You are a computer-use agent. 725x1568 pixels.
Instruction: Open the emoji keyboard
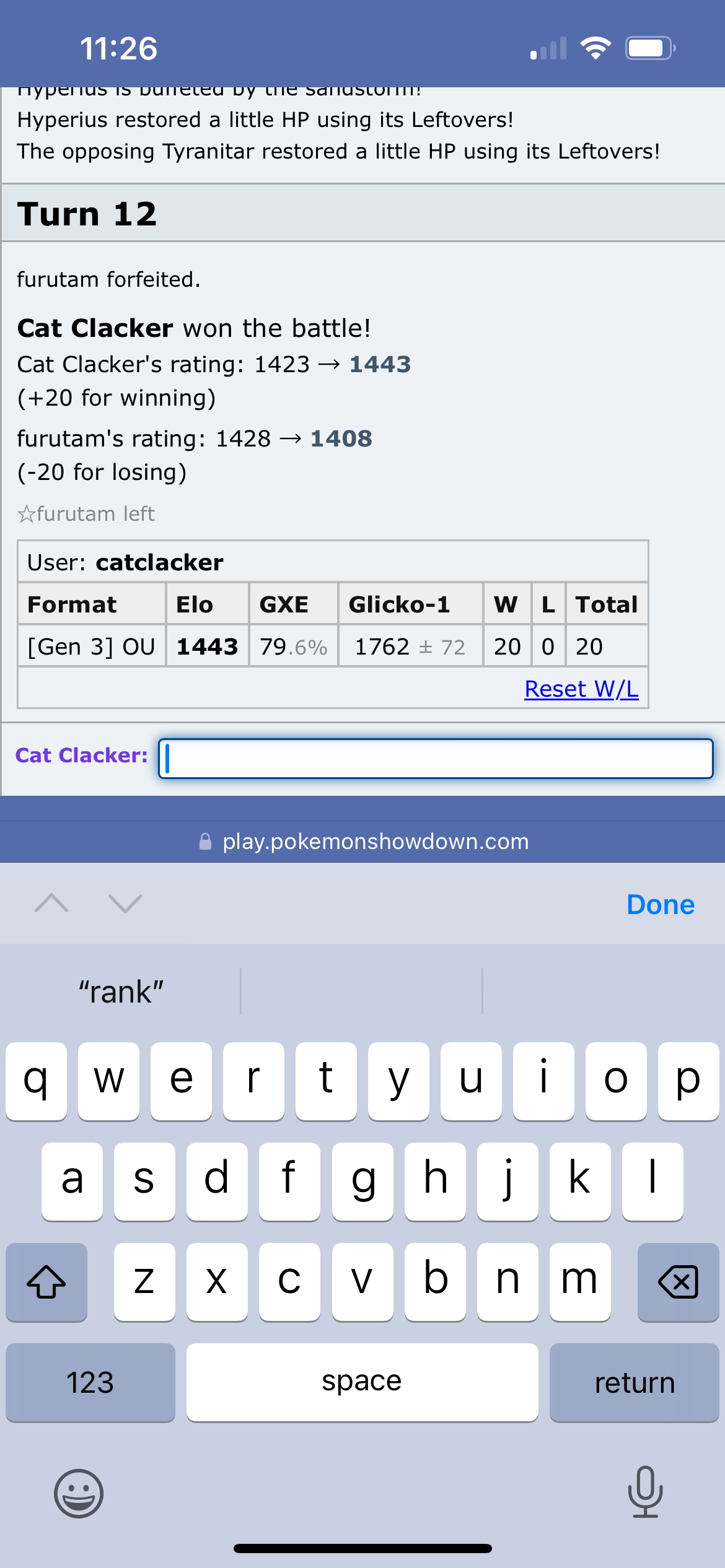tap(79, 1493)
